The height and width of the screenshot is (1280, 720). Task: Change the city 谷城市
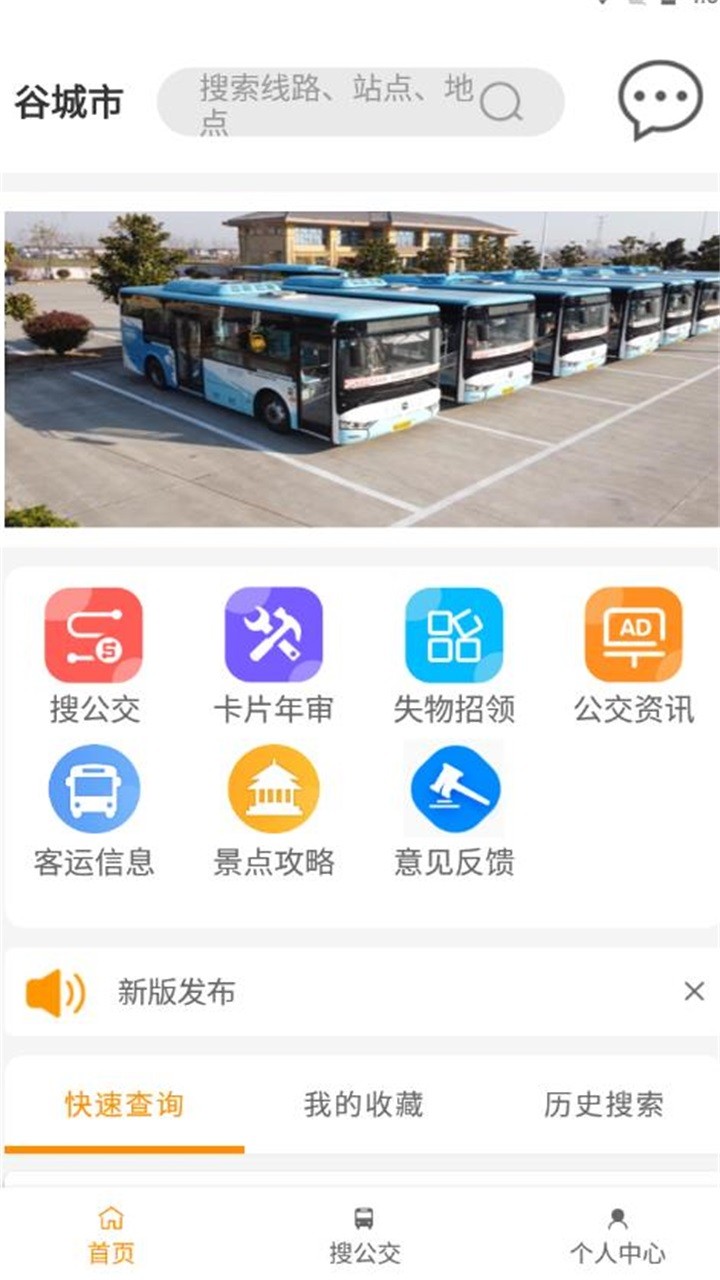69,102
